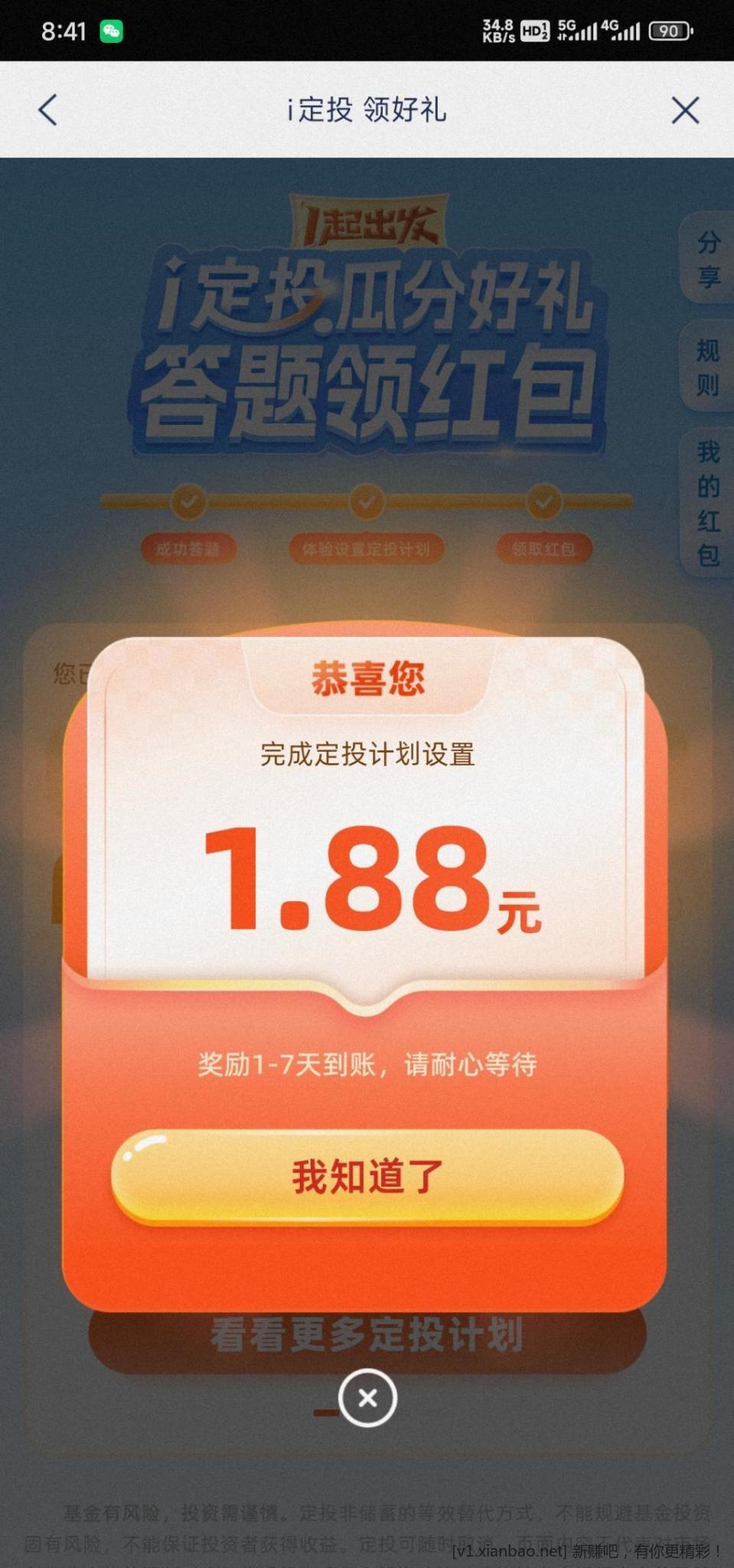Close the page with the top X

coord(685,110)
